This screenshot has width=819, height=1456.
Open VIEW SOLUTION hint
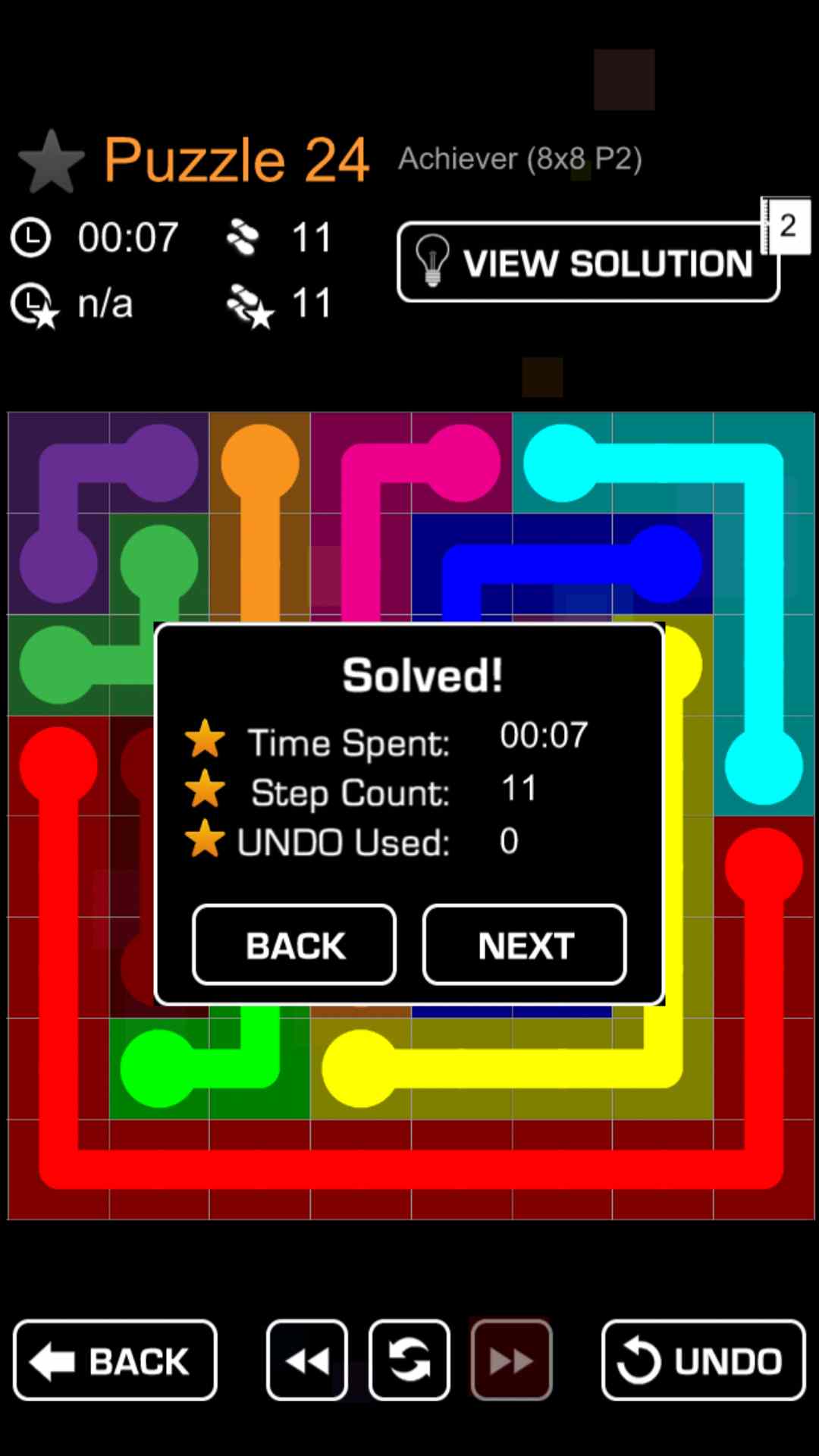(588, 262)
